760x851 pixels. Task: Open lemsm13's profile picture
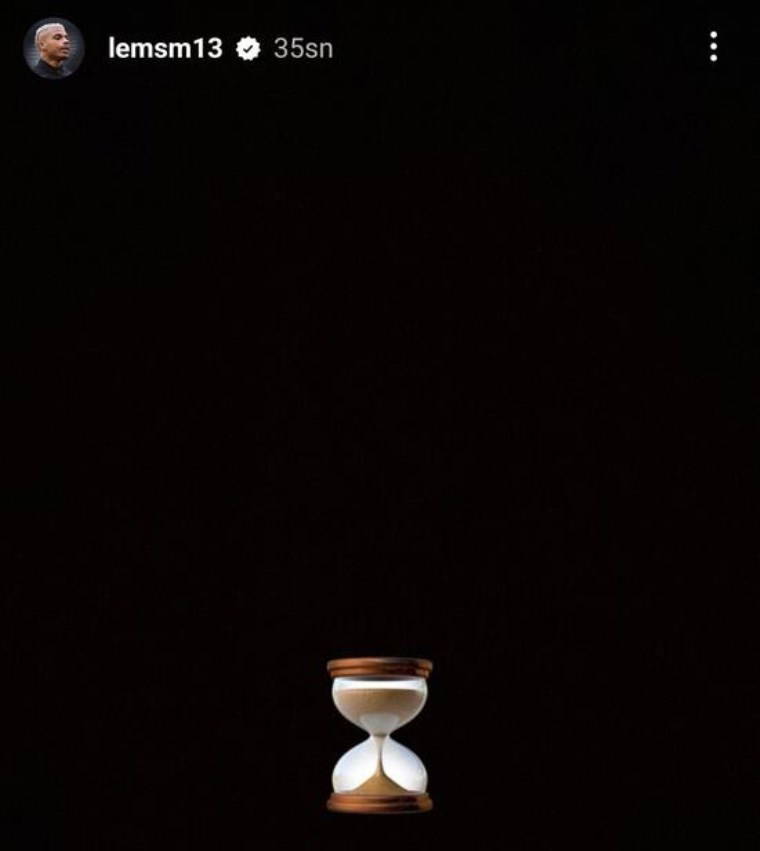(53, 48)
